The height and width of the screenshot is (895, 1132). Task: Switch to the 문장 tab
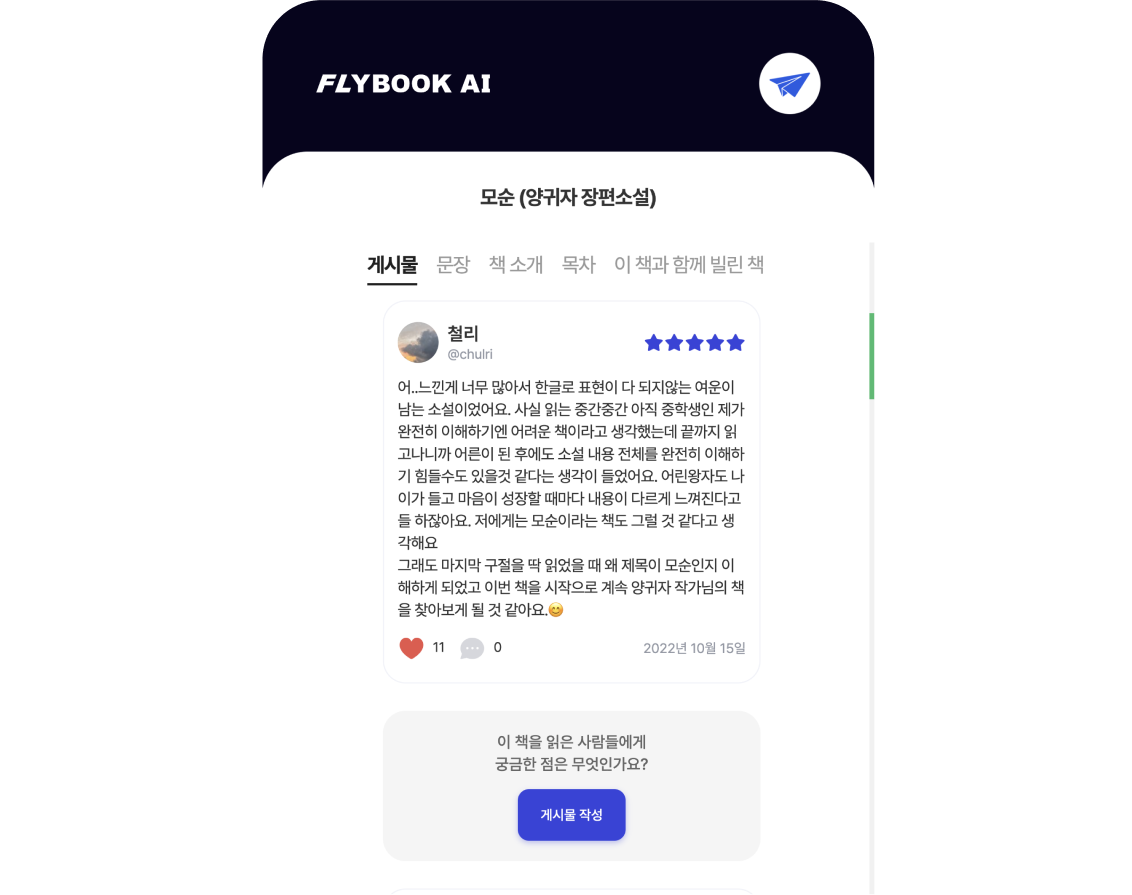[453, 265]
